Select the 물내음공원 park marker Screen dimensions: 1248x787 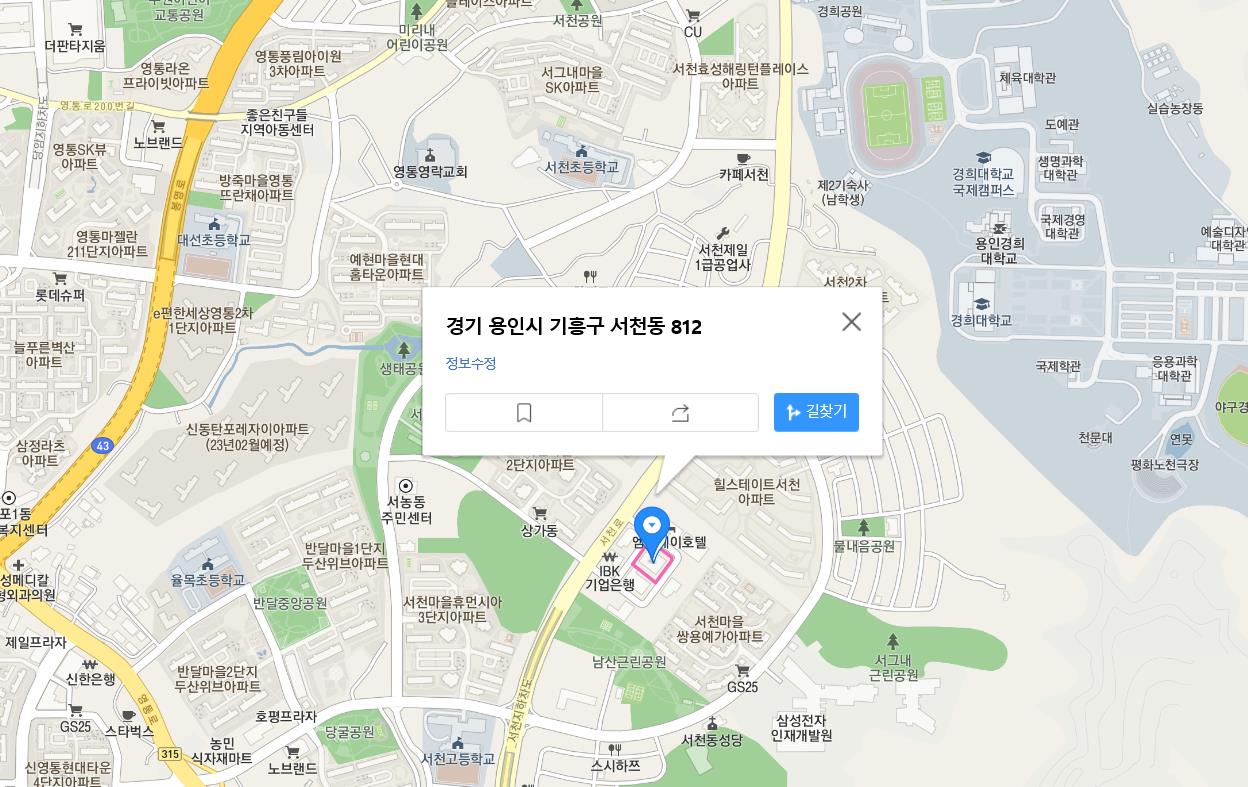[863, 529]
